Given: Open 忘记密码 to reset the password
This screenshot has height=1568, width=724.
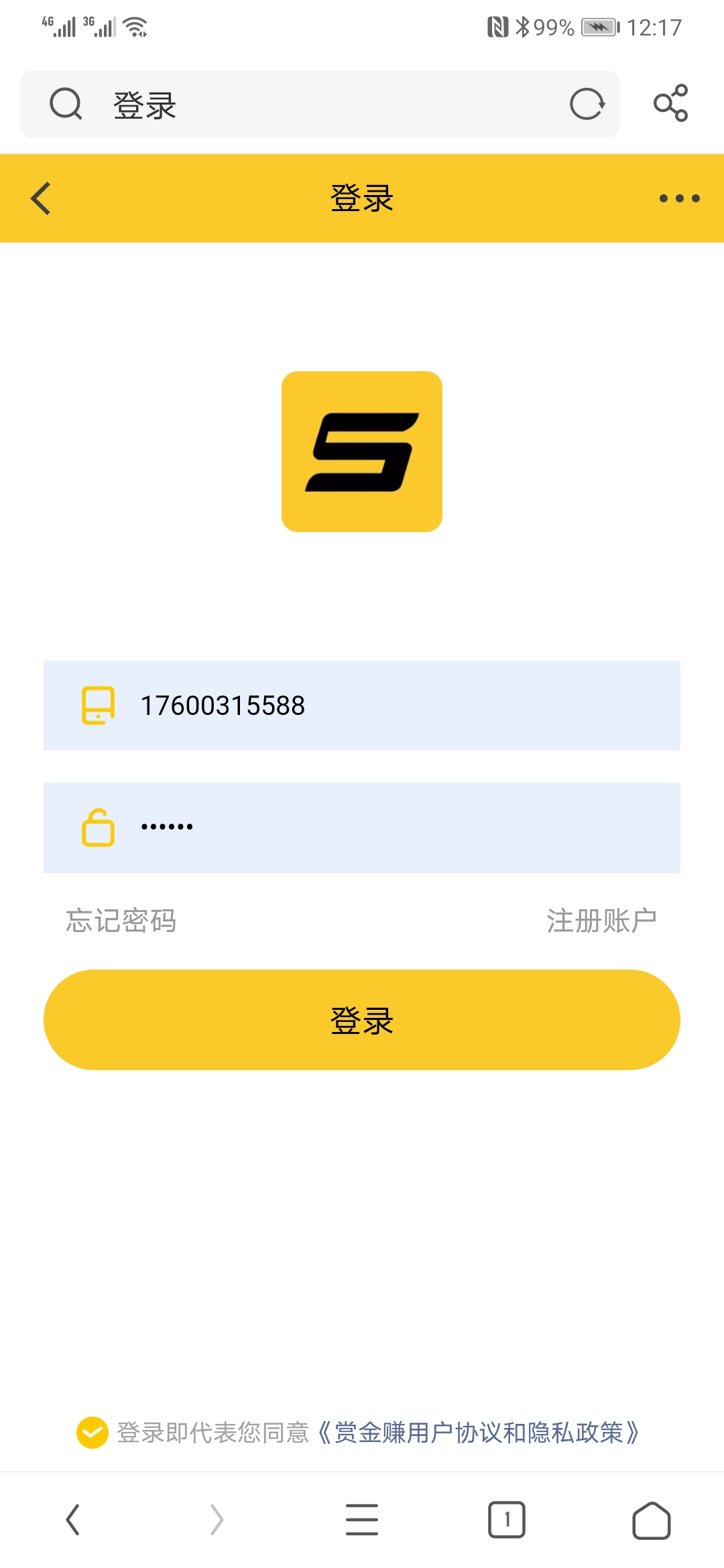Looking at the screenshot, I should 121,921.
